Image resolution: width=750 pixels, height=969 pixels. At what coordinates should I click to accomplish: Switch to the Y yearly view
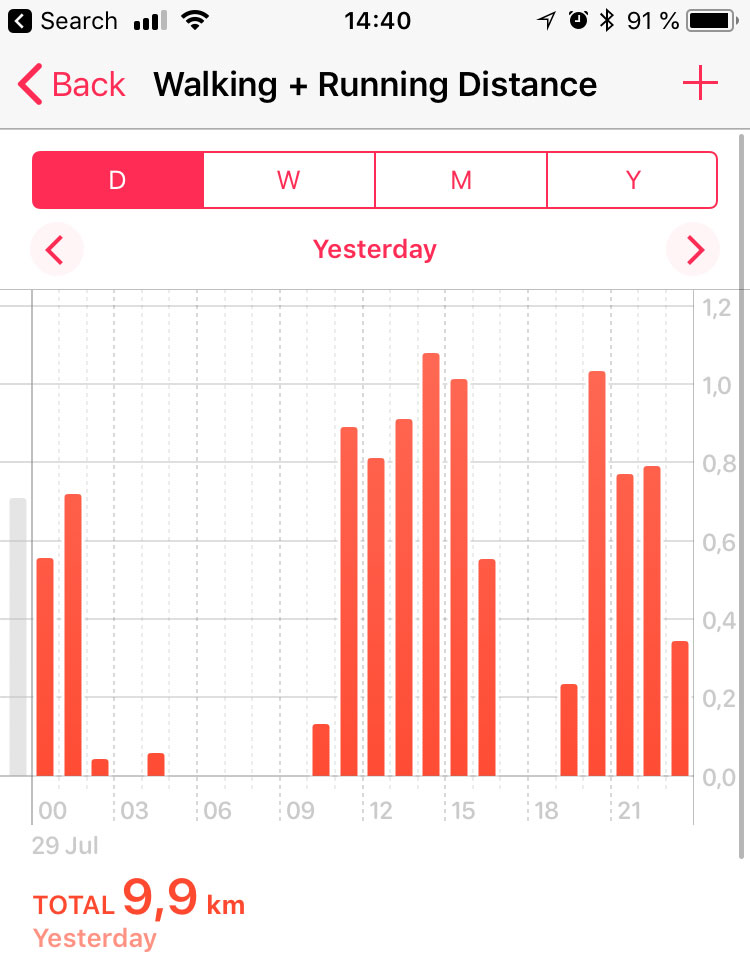click(632, 180)
